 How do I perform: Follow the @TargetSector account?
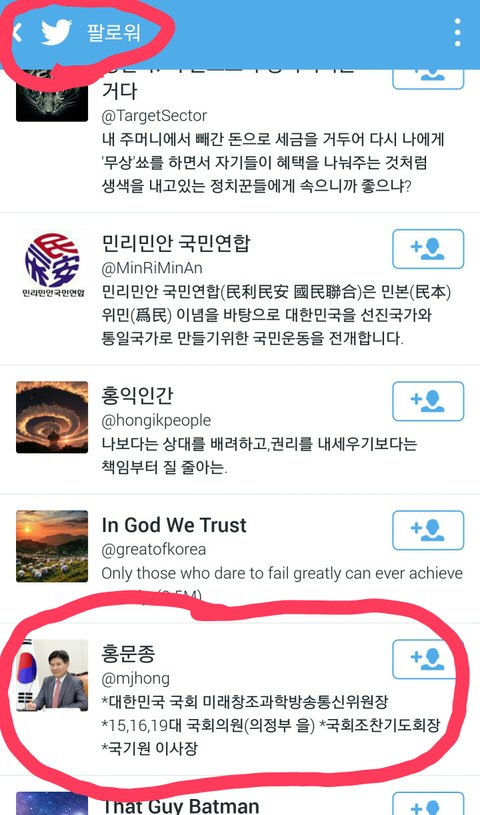(428, 77)
